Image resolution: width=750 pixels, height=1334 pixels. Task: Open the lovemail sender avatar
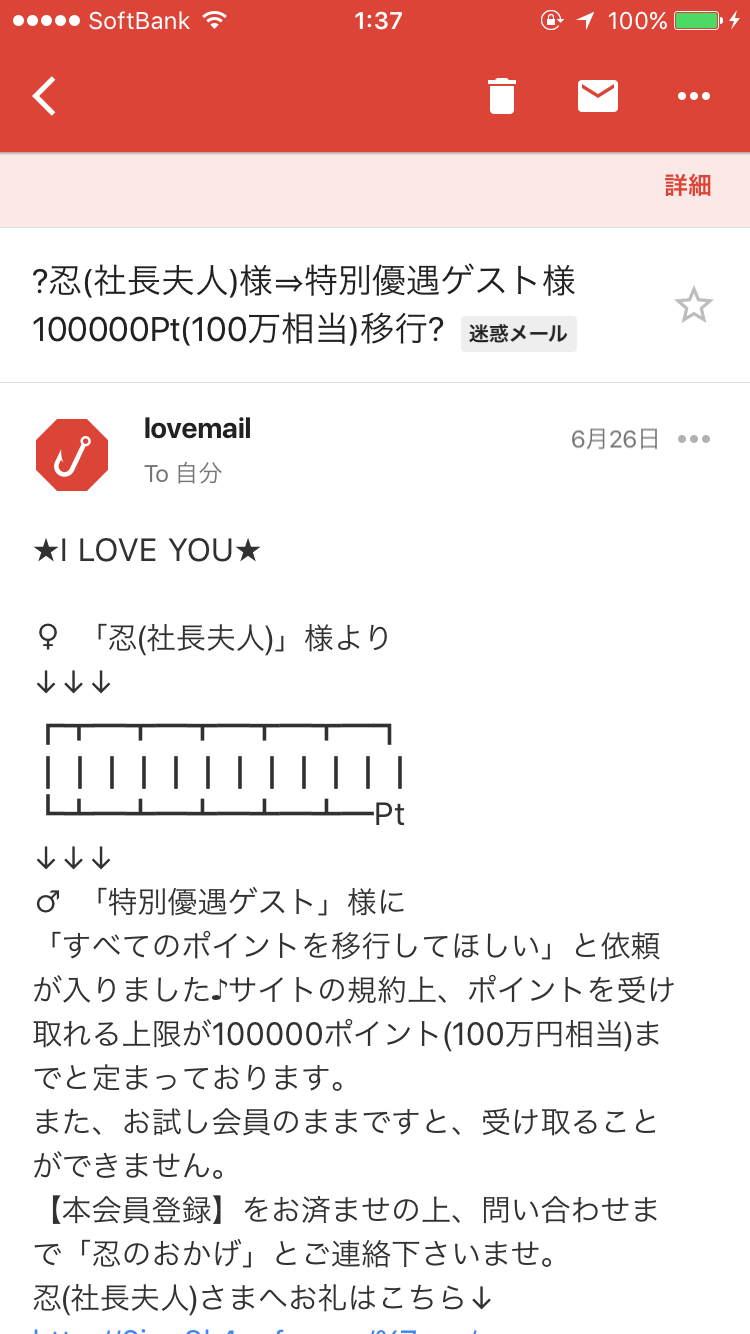pos(71,455)
